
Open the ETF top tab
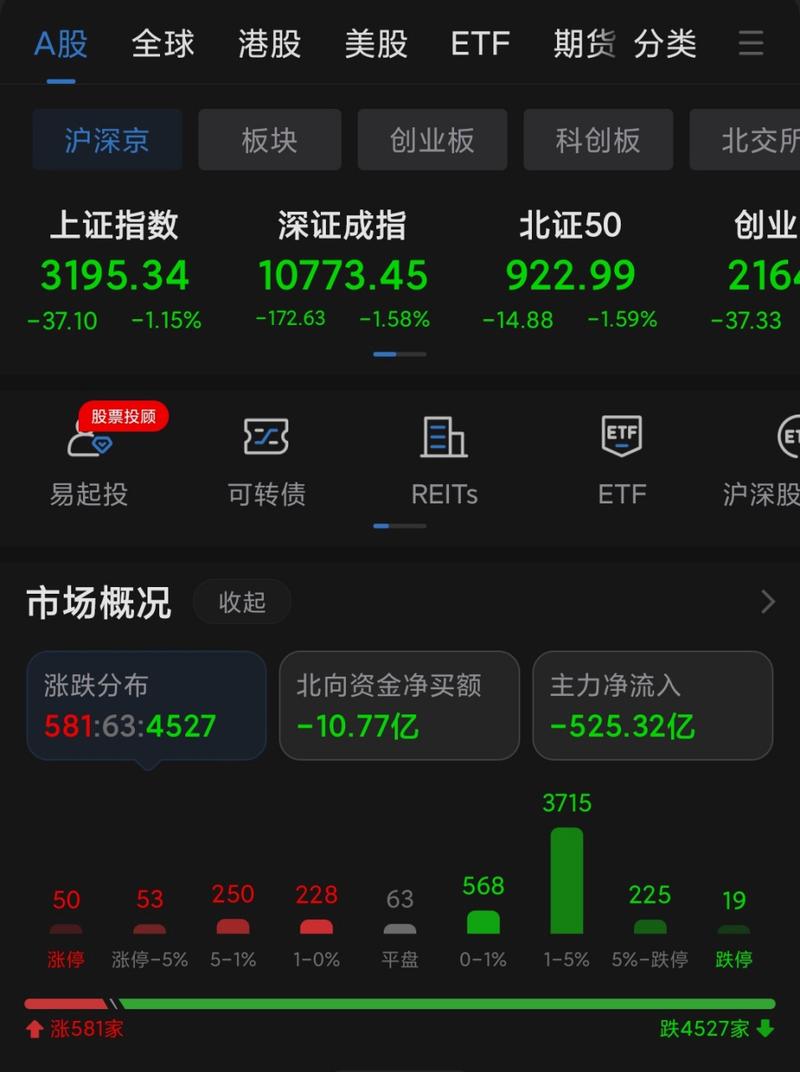click(480, 44)
